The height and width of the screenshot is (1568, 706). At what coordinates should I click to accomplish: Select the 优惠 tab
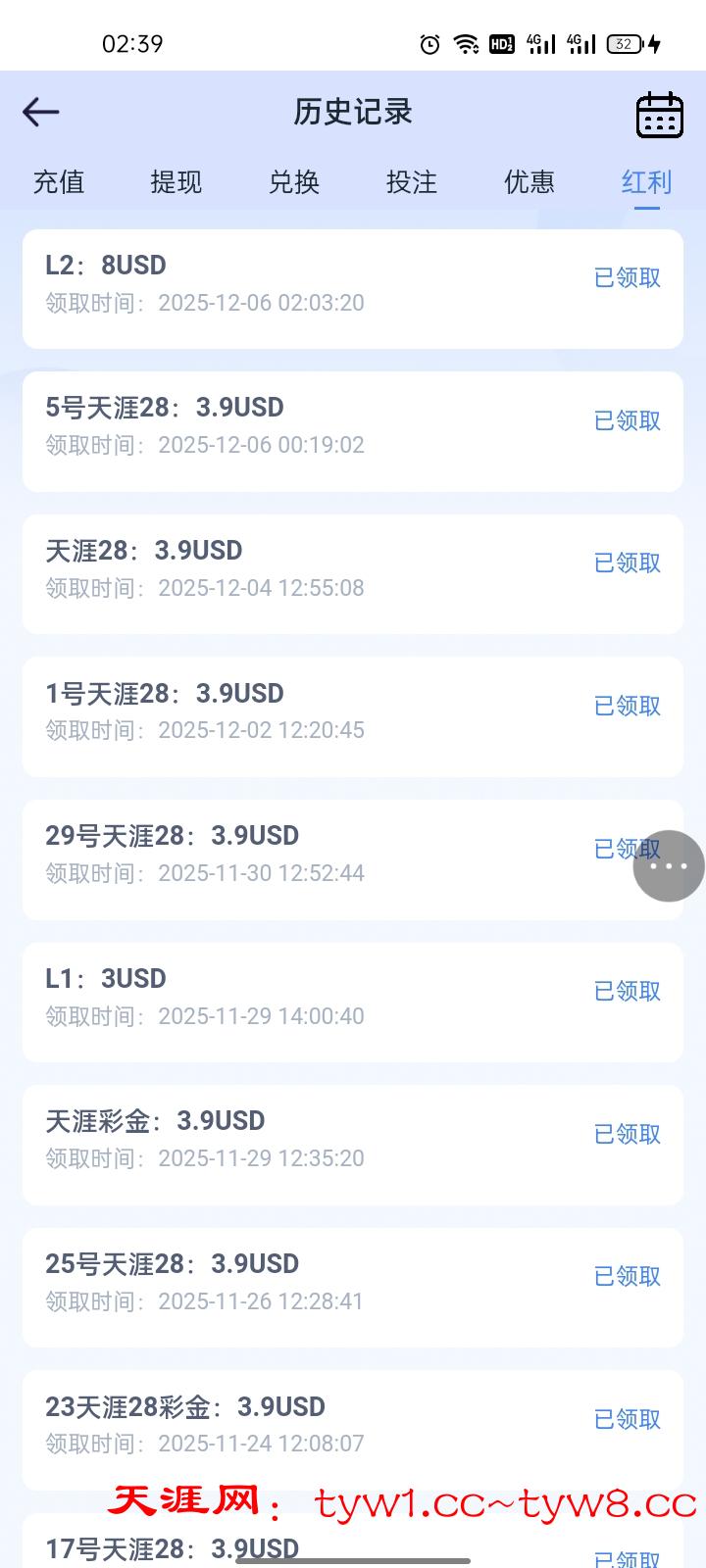(529, 182)
